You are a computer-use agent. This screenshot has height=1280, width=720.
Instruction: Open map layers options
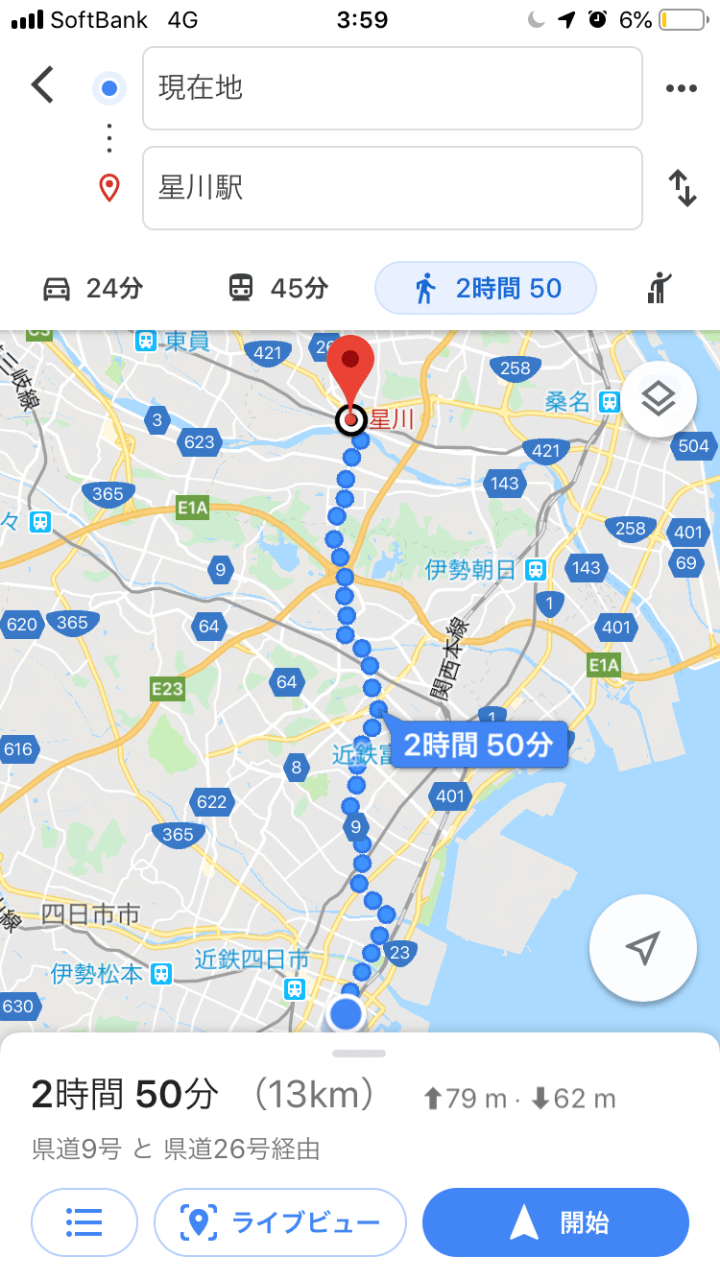click(x=658, y=399)
